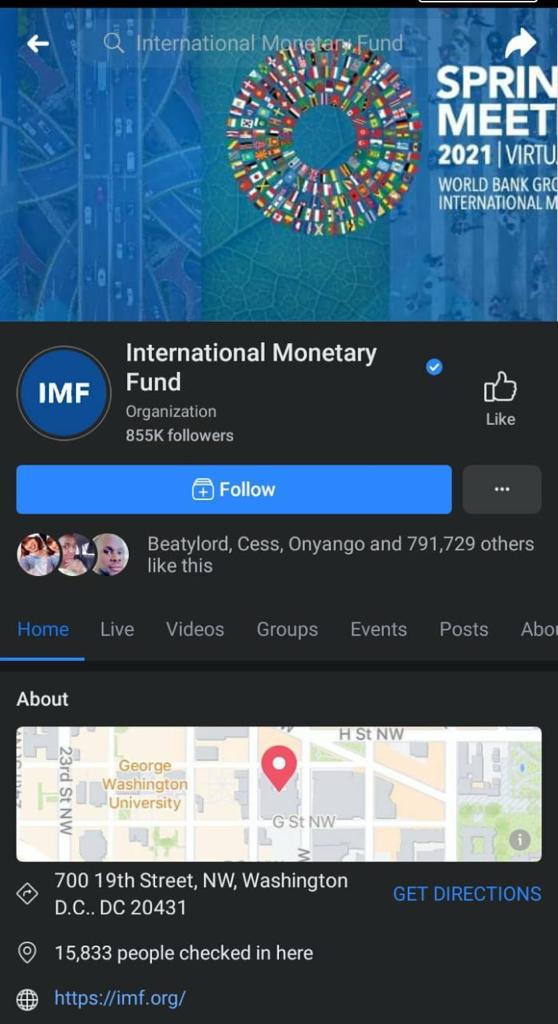This screenshot has width=558, height=1024.
Task: Switch to the Groups tab
Action: pos(287,629)
